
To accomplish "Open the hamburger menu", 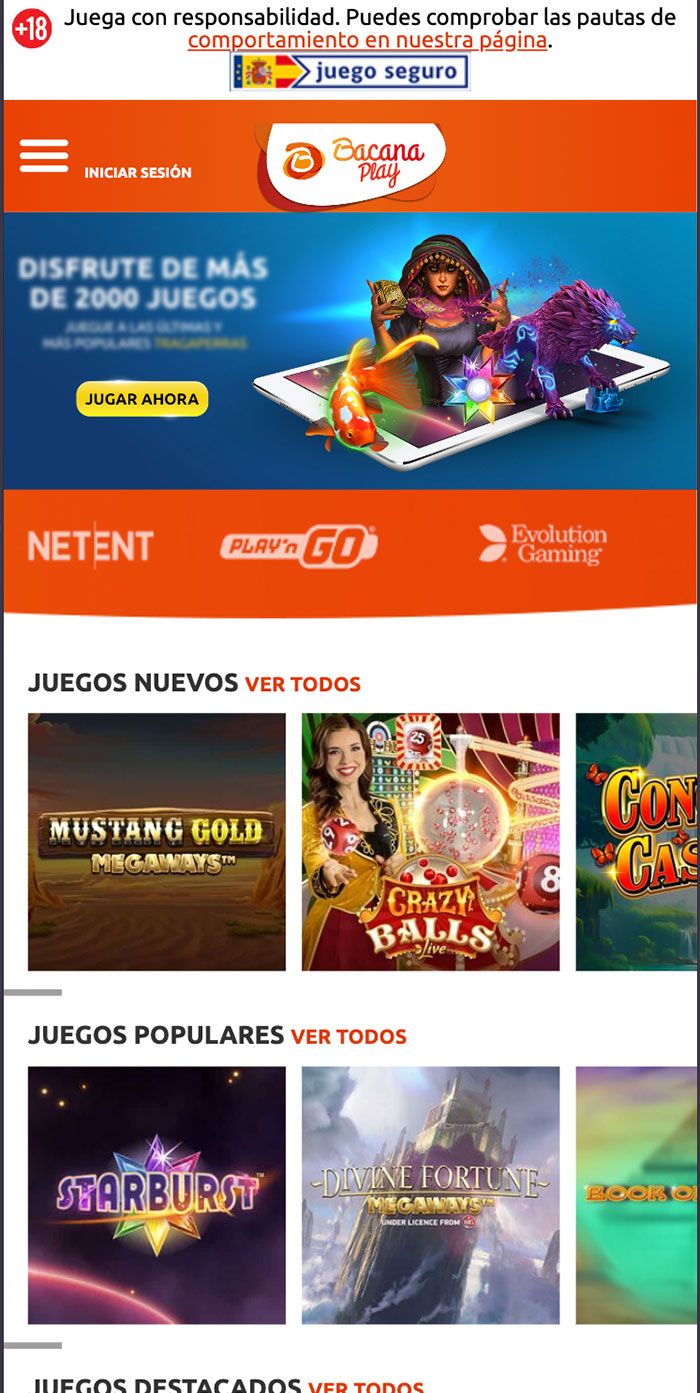I will click(44, 156).
